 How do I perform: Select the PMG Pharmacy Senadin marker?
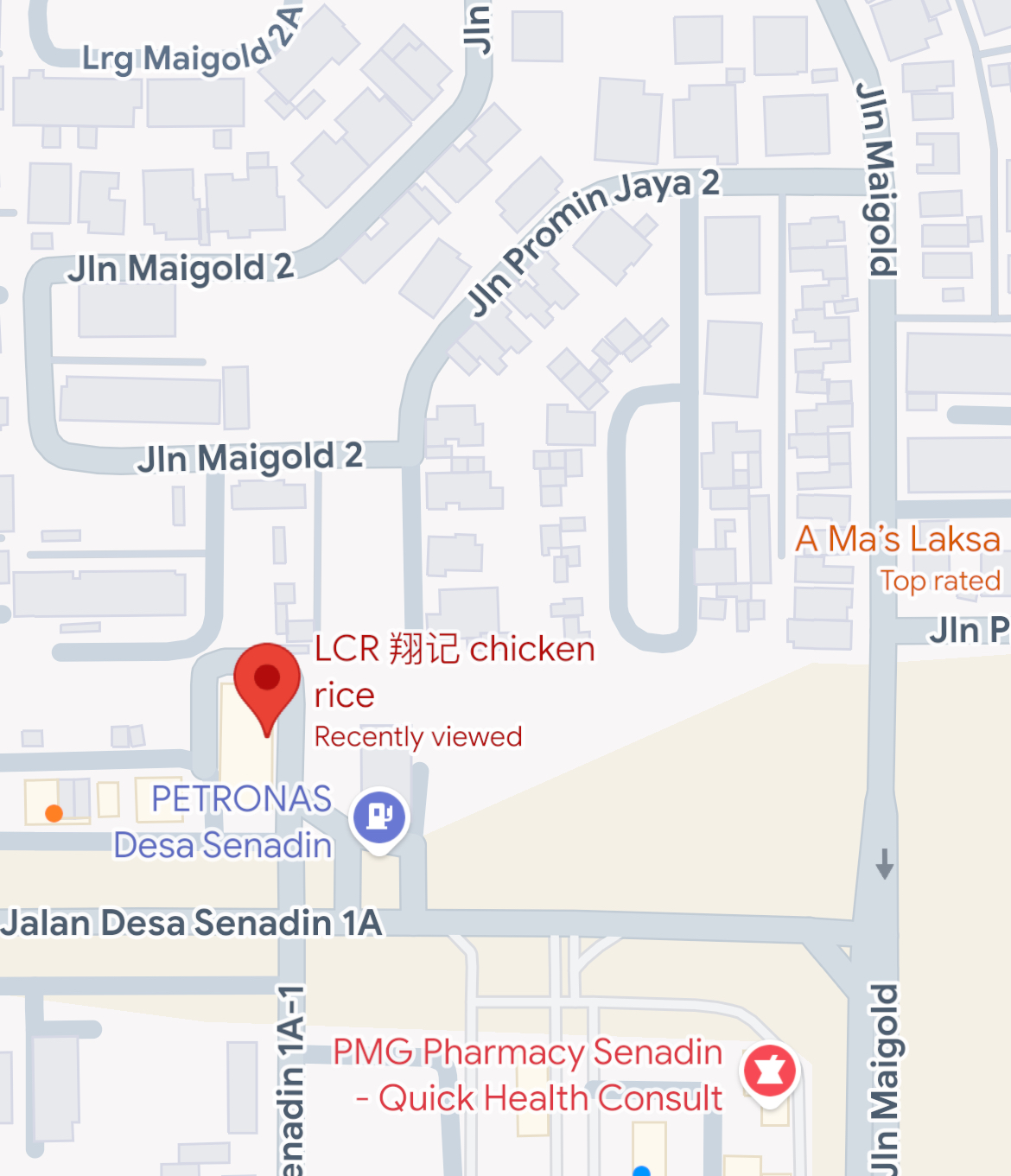tap(769, 1071)
